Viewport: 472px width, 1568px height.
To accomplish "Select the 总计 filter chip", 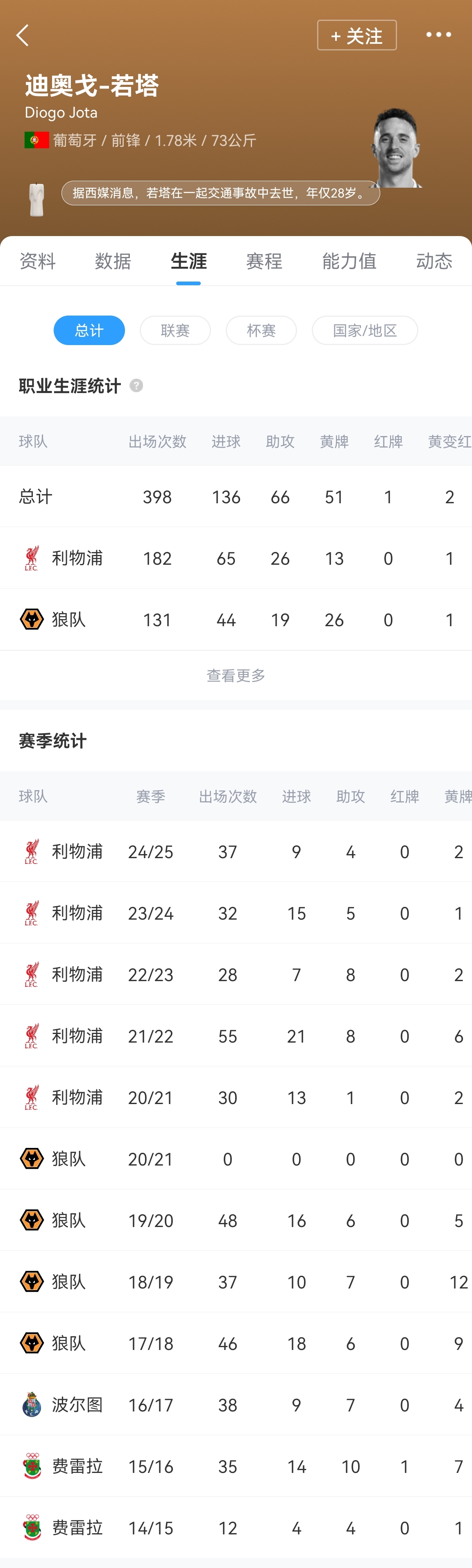I will [89, 330].
